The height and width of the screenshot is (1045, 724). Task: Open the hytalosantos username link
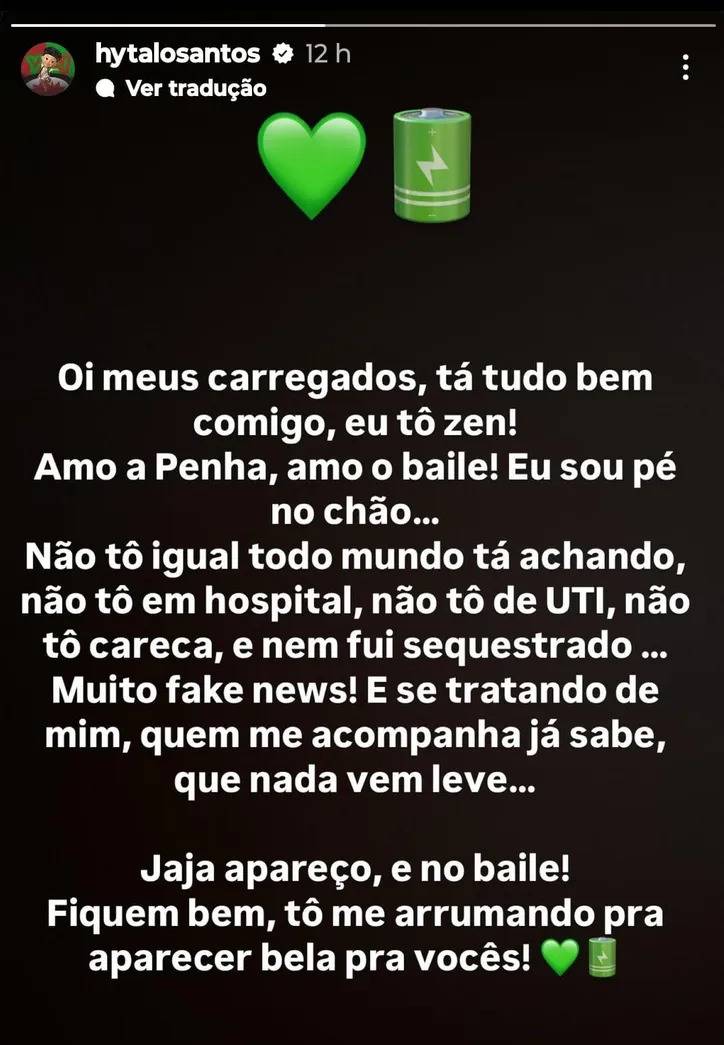175,54
